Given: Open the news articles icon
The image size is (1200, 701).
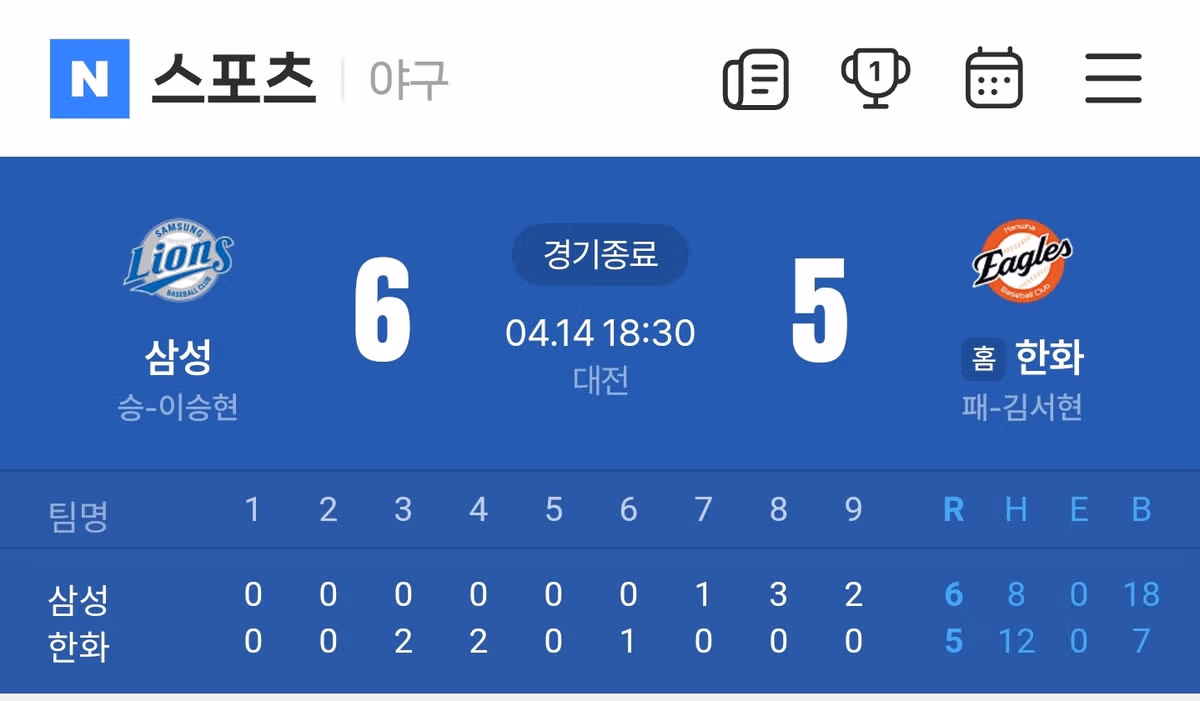Looking at the screenshot, I should [x=755, y=79].
